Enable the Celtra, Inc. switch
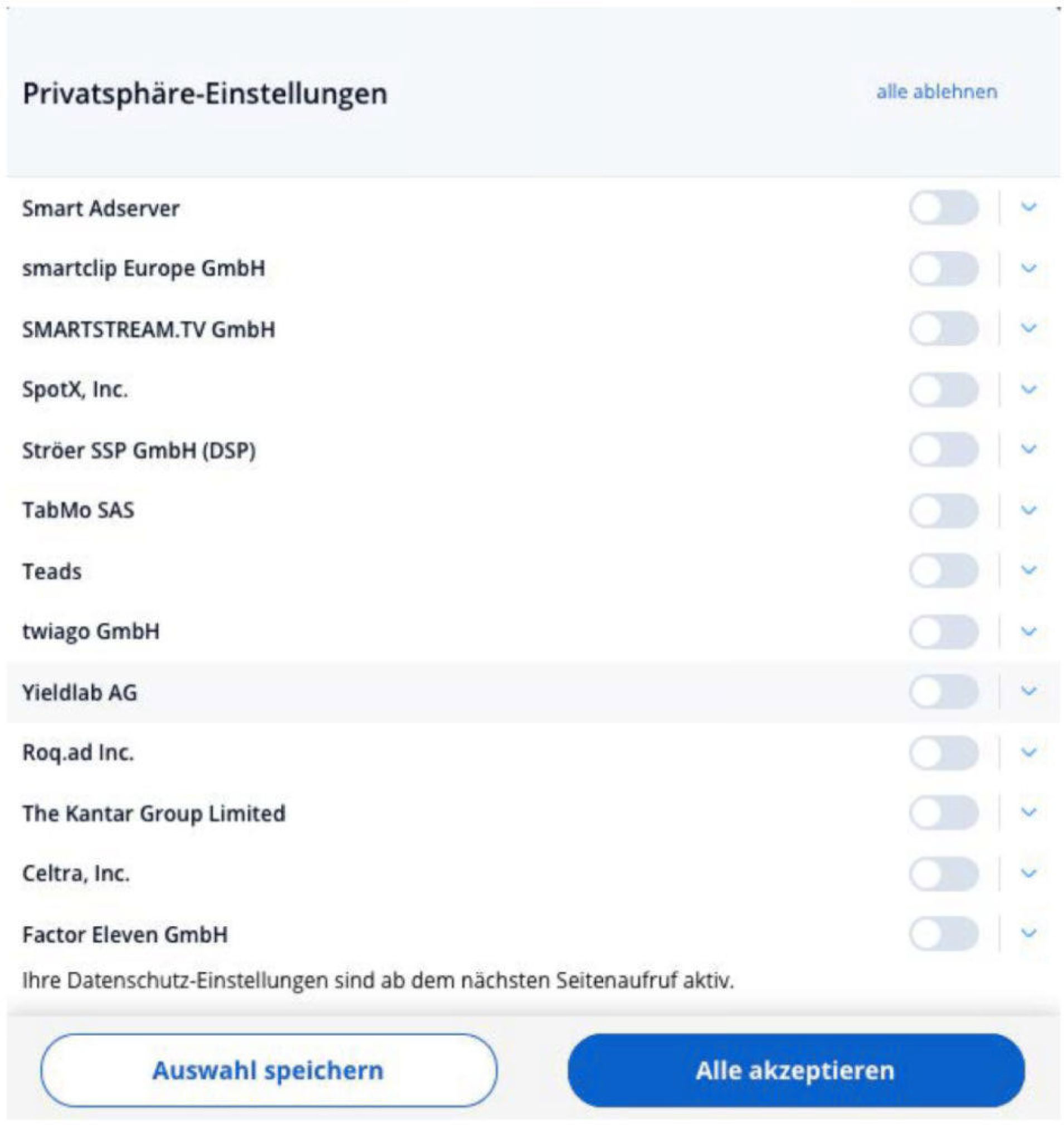 (944, 873)
